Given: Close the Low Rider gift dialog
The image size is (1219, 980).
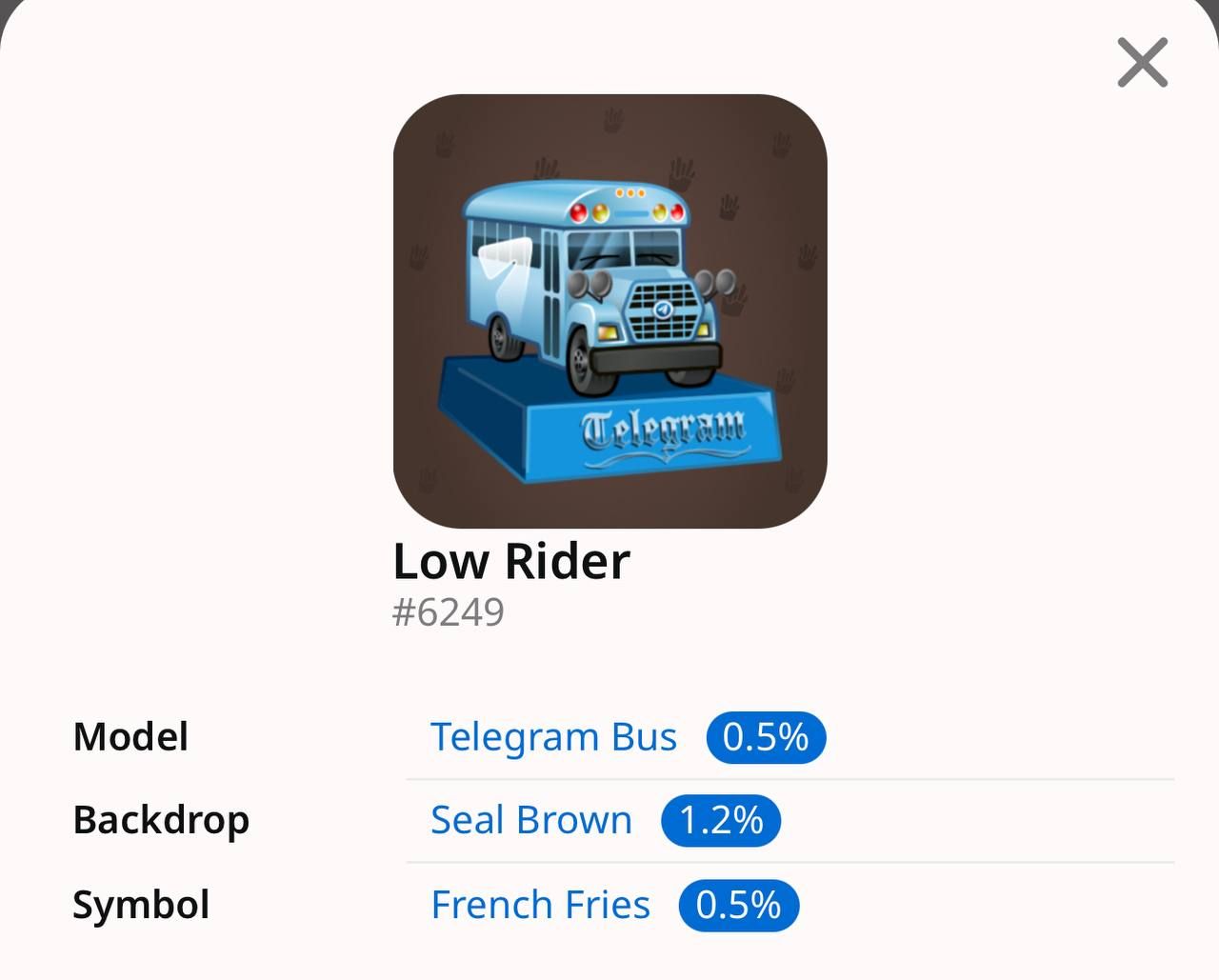Looking at the screenshot, I should pyautogui.click(x=1142, y=63).
